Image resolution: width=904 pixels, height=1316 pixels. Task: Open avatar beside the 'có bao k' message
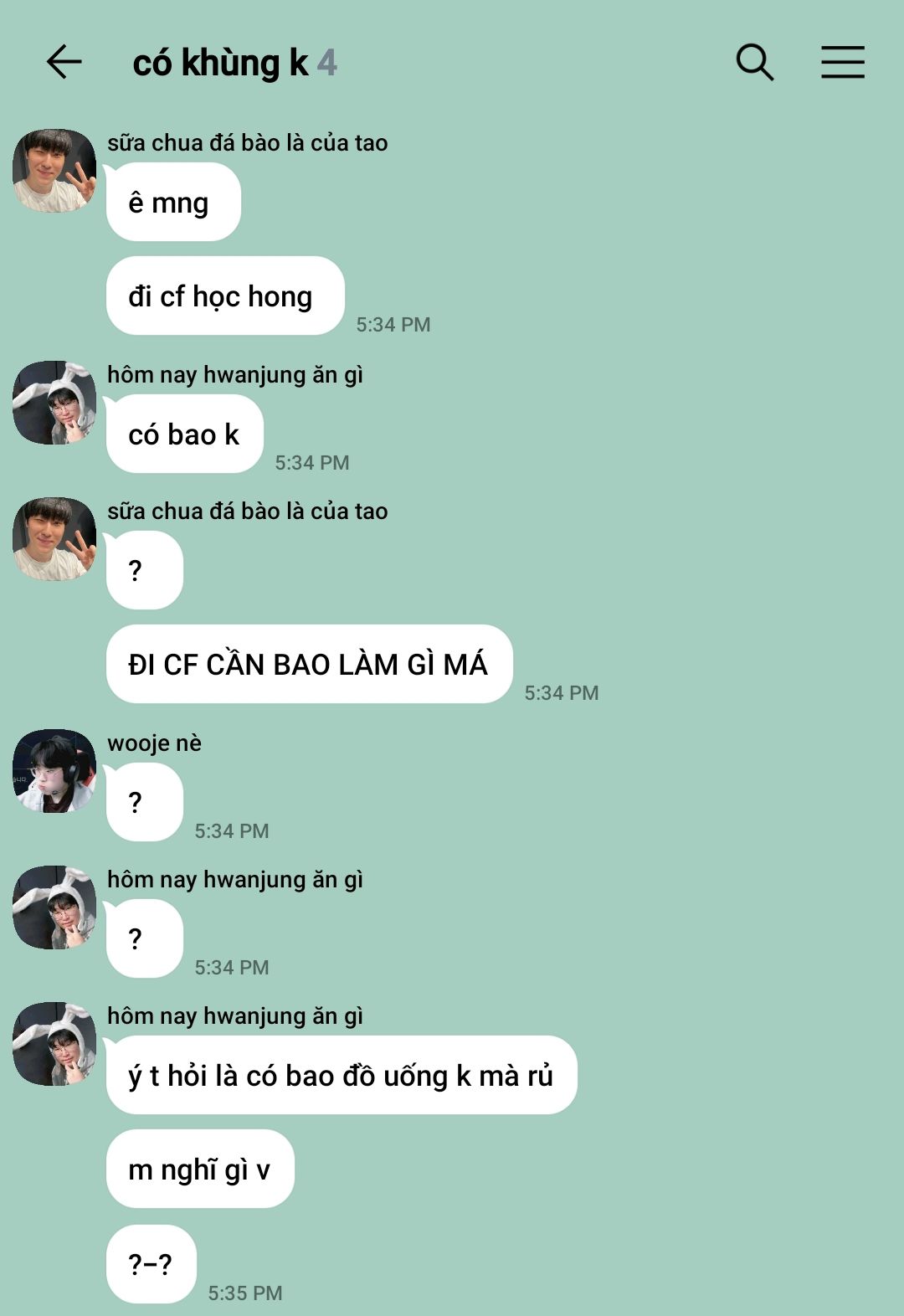[x=54, y=403]
